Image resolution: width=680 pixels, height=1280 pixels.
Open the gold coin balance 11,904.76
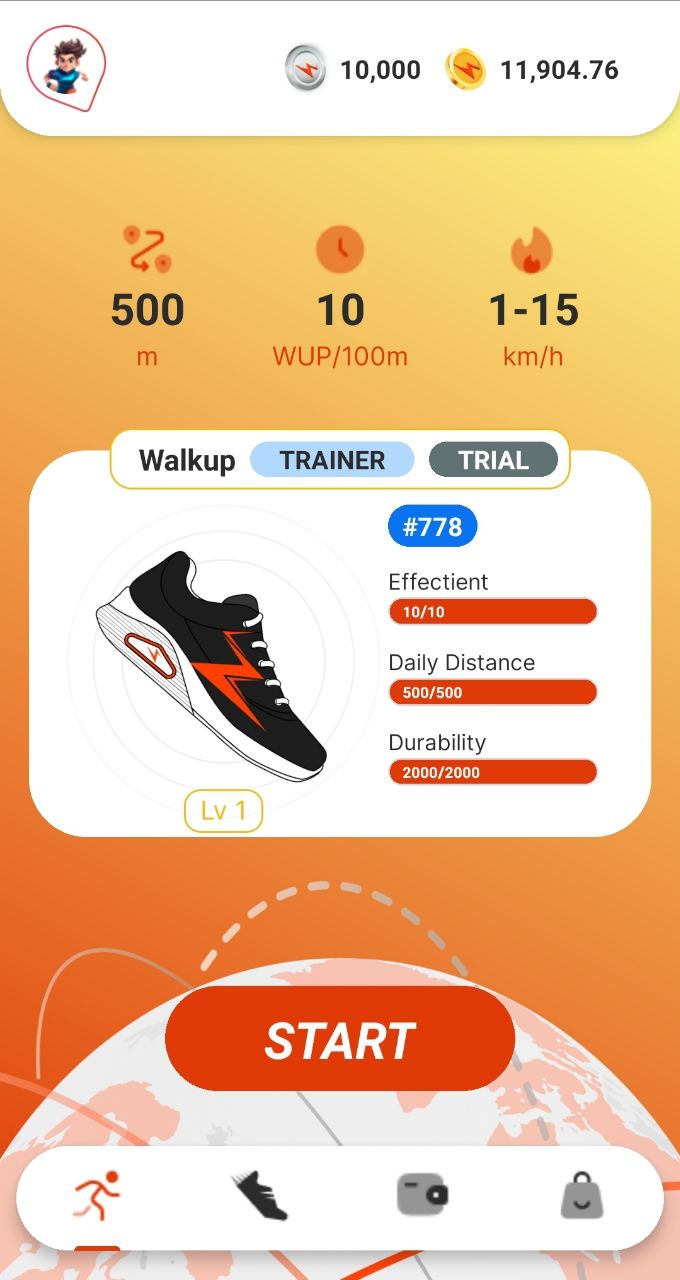tap(533, 70)
